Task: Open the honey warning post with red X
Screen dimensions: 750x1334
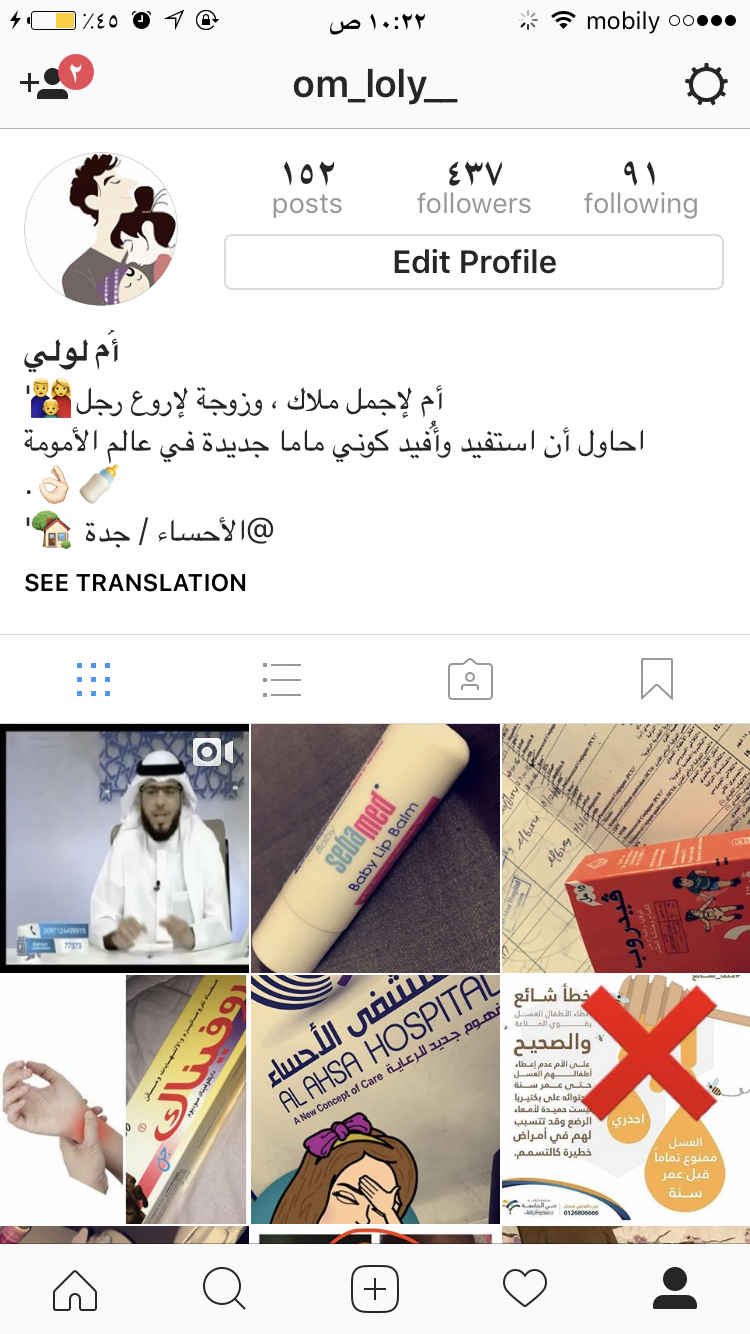Action: [626, 1098]
